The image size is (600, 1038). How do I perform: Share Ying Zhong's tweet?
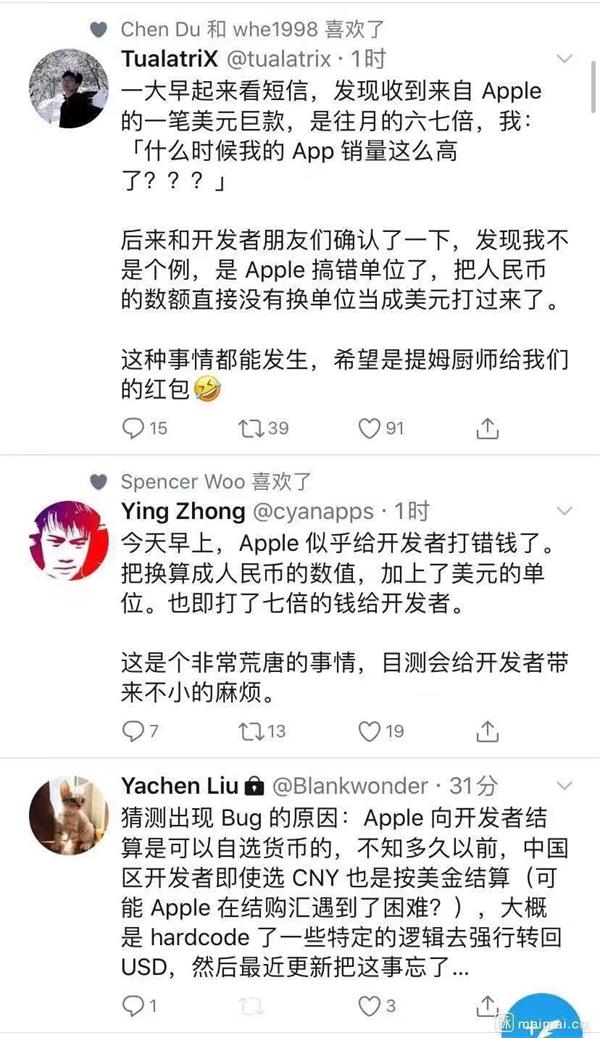pos(487,731)
